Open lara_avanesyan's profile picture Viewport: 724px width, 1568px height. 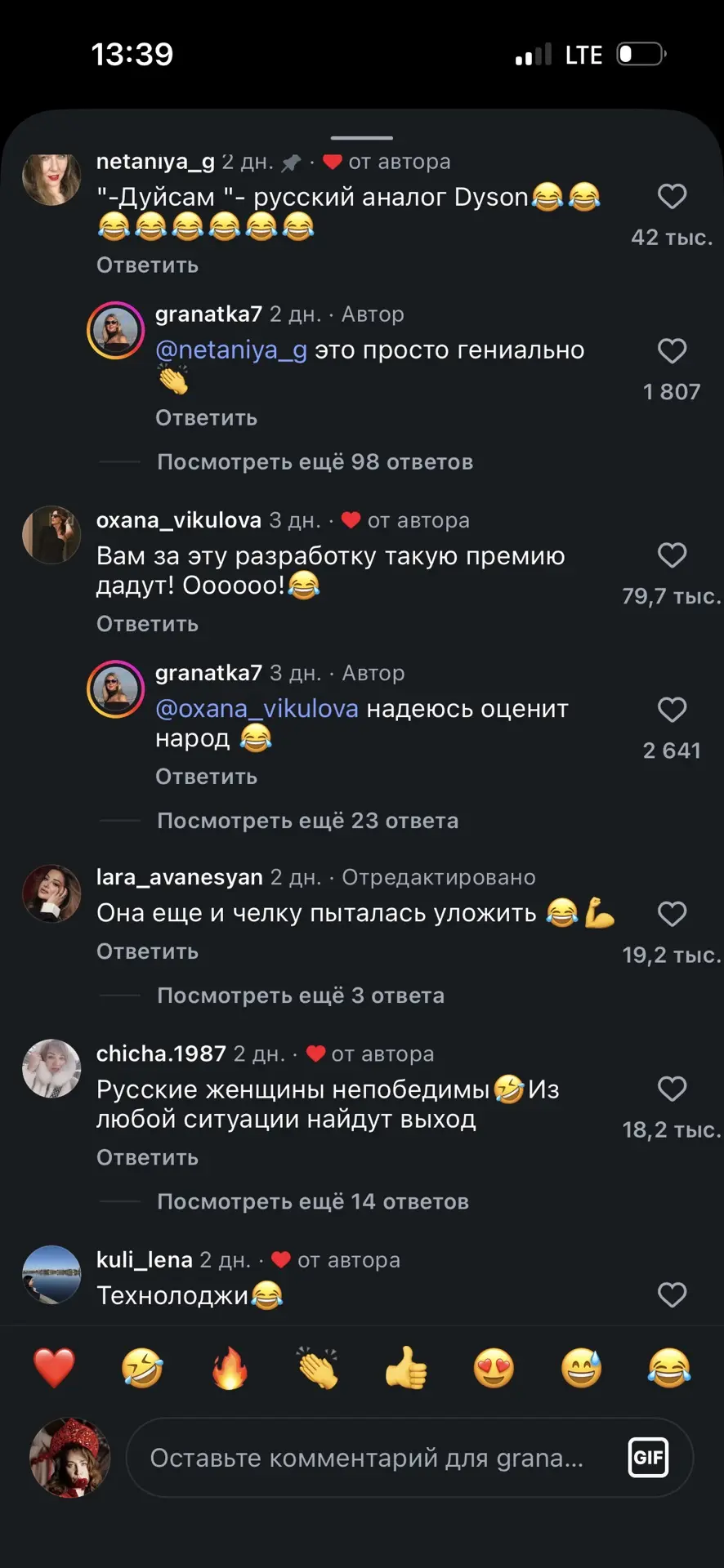click(x=51, y=893)
